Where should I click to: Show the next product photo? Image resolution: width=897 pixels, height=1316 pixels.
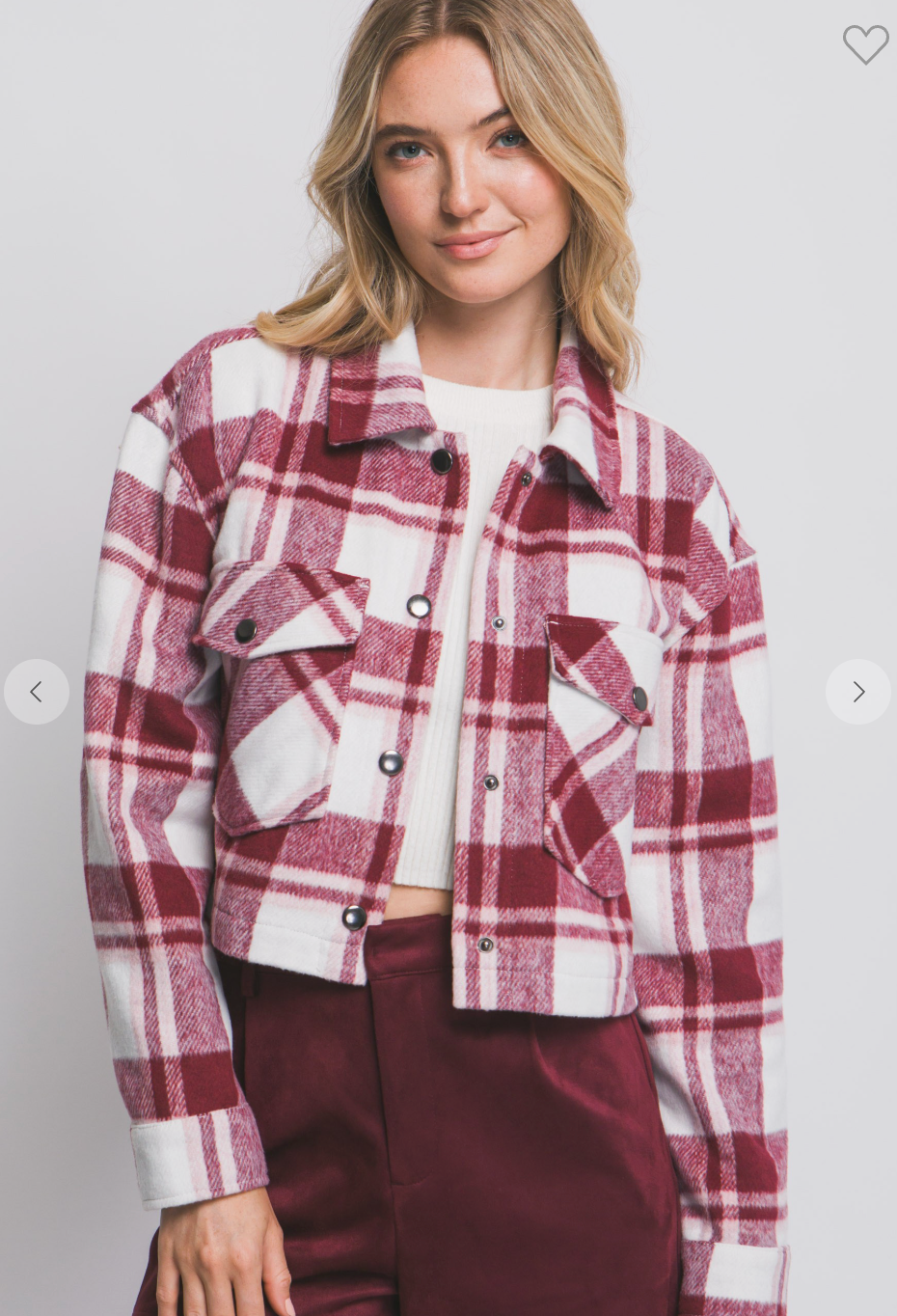857,692
